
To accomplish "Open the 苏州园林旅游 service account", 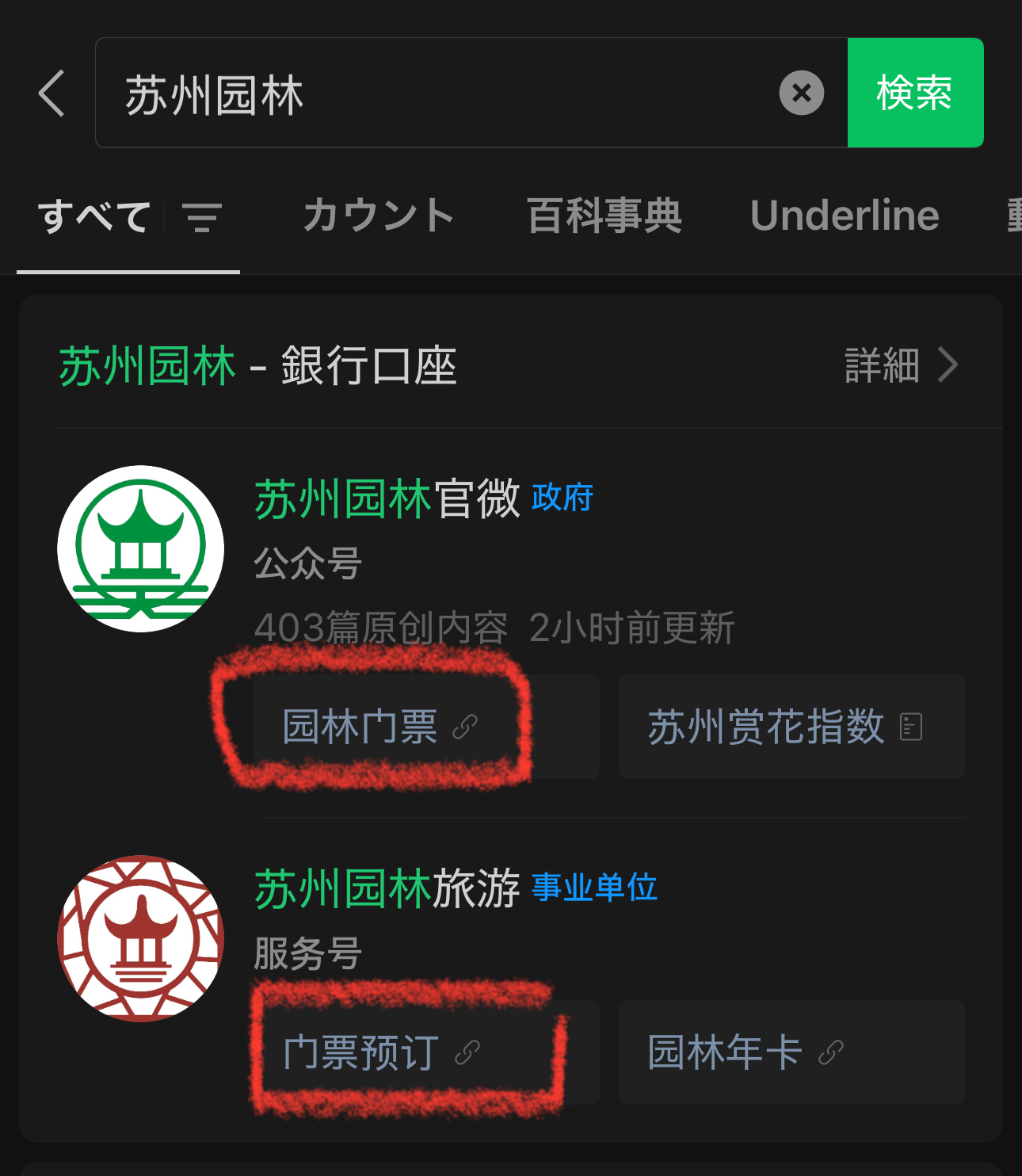I will [x=387, y=888].
